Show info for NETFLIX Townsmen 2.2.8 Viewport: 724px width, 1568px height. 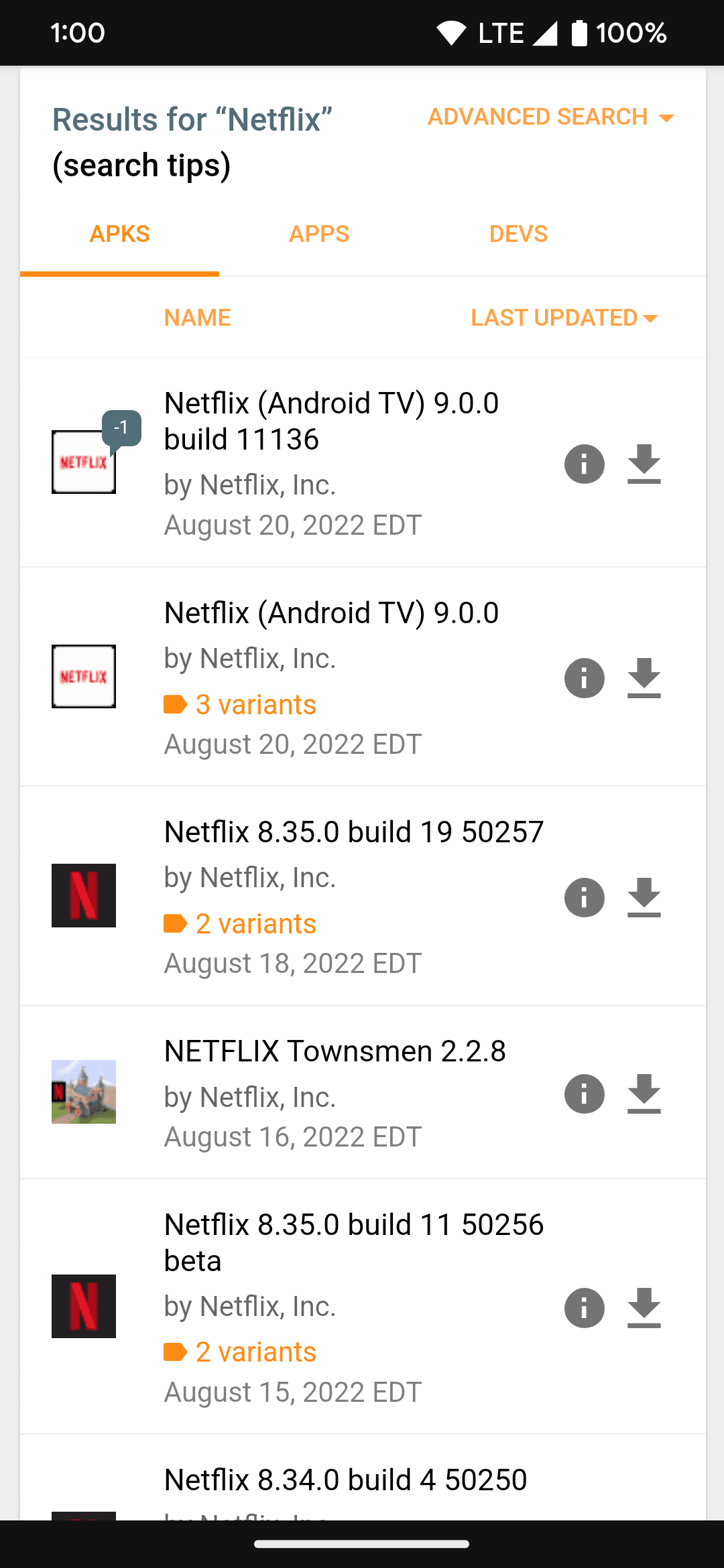[x=585, y=1094]
